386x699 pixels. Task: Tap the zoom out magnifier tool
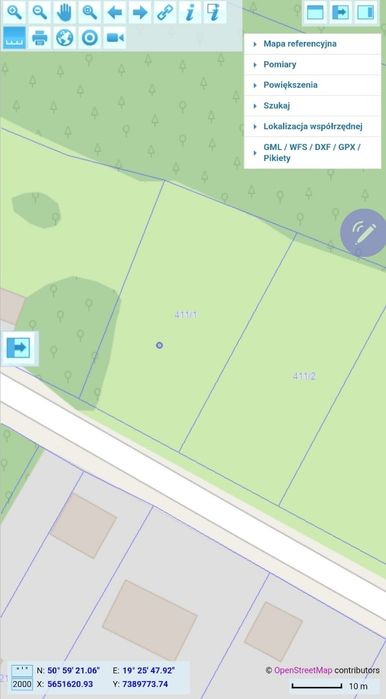(x=40, y=12)
